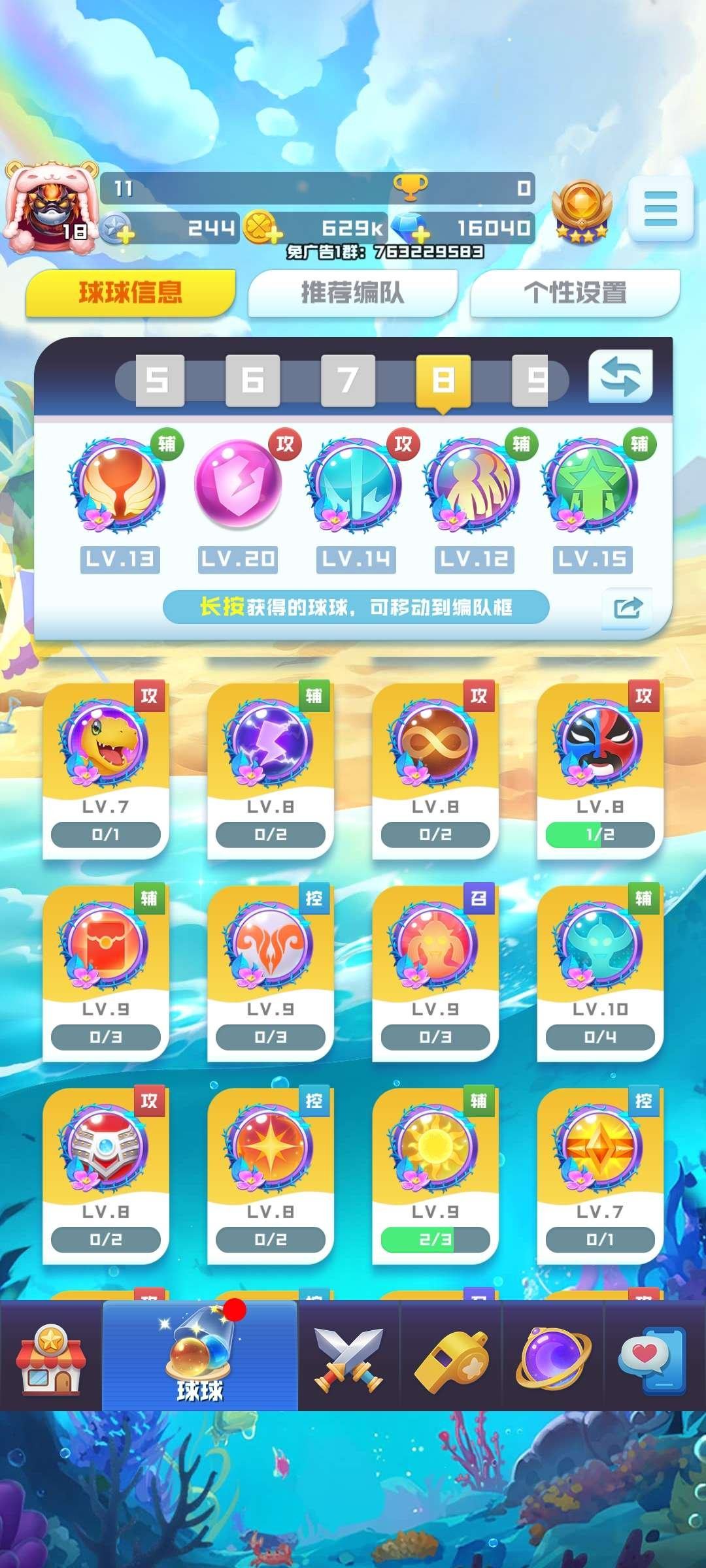Image resolution: width=706 pixels, height=1568 pixels.
Task: Open the dinosaur ball card LV.7
Action: pos(106,770)
